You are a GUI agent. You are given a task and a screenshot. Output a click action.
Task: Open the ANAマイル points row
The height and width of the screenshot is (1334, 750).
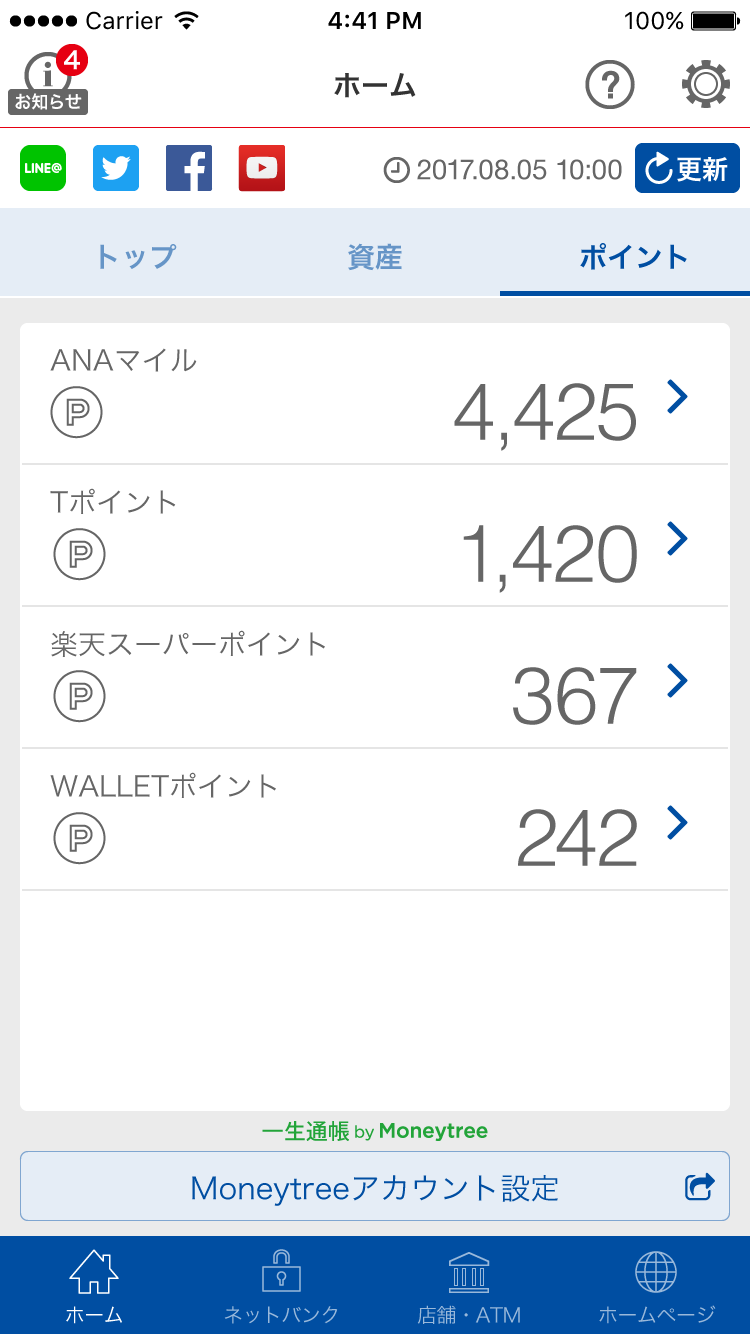click(x=375, y=394)
